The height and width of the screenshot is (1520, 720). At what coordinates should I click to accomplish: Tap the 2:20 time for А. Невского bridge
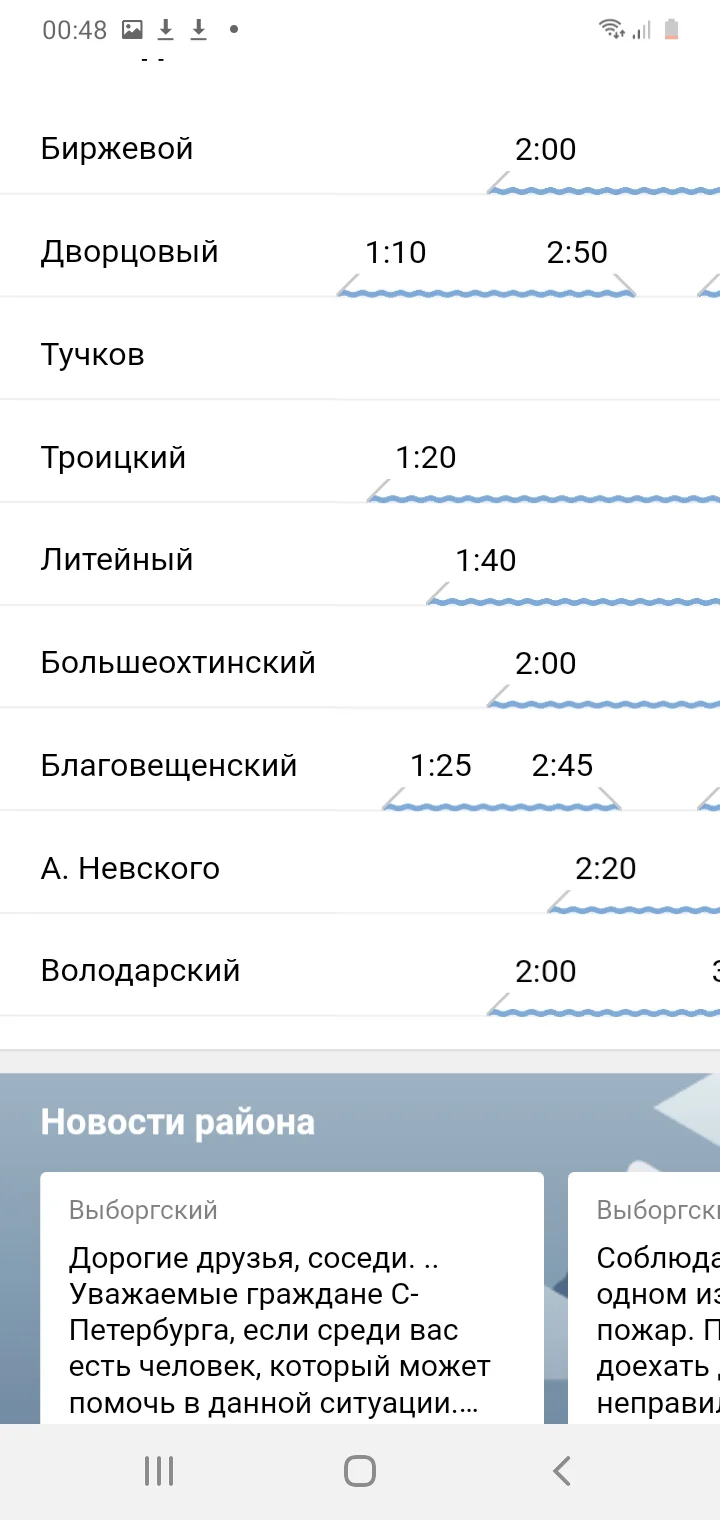click(x=607, y=868)
